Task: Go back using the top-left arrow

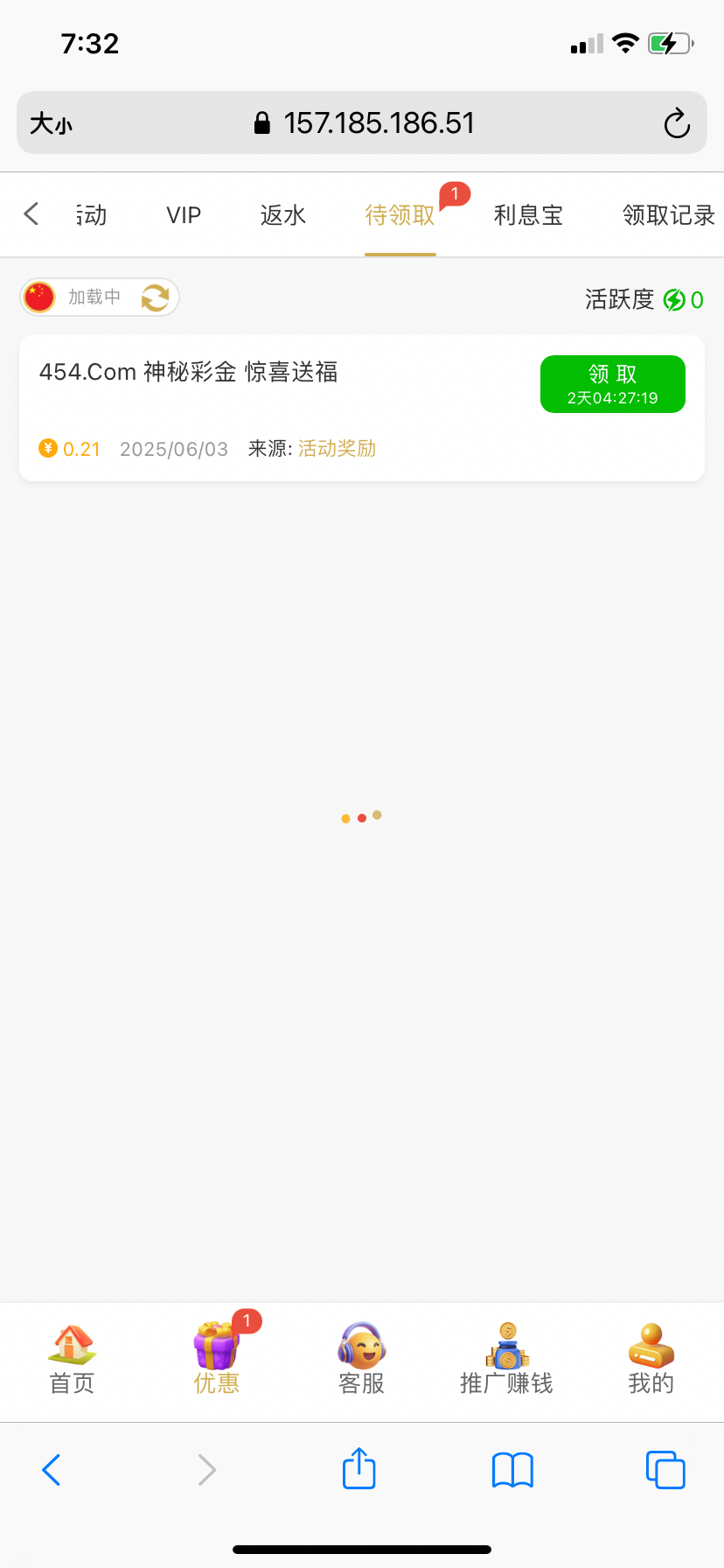Action: click(31, 213)
